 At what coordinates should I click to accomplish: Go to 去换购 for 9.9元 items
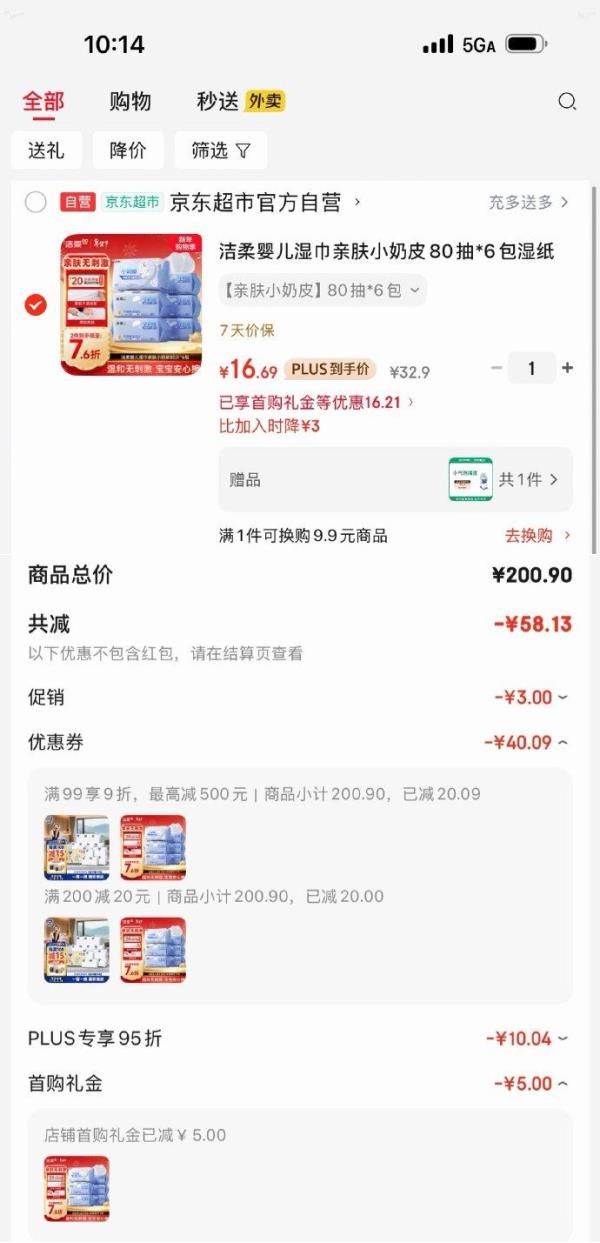pyautogui.click(x=537, y=535)
